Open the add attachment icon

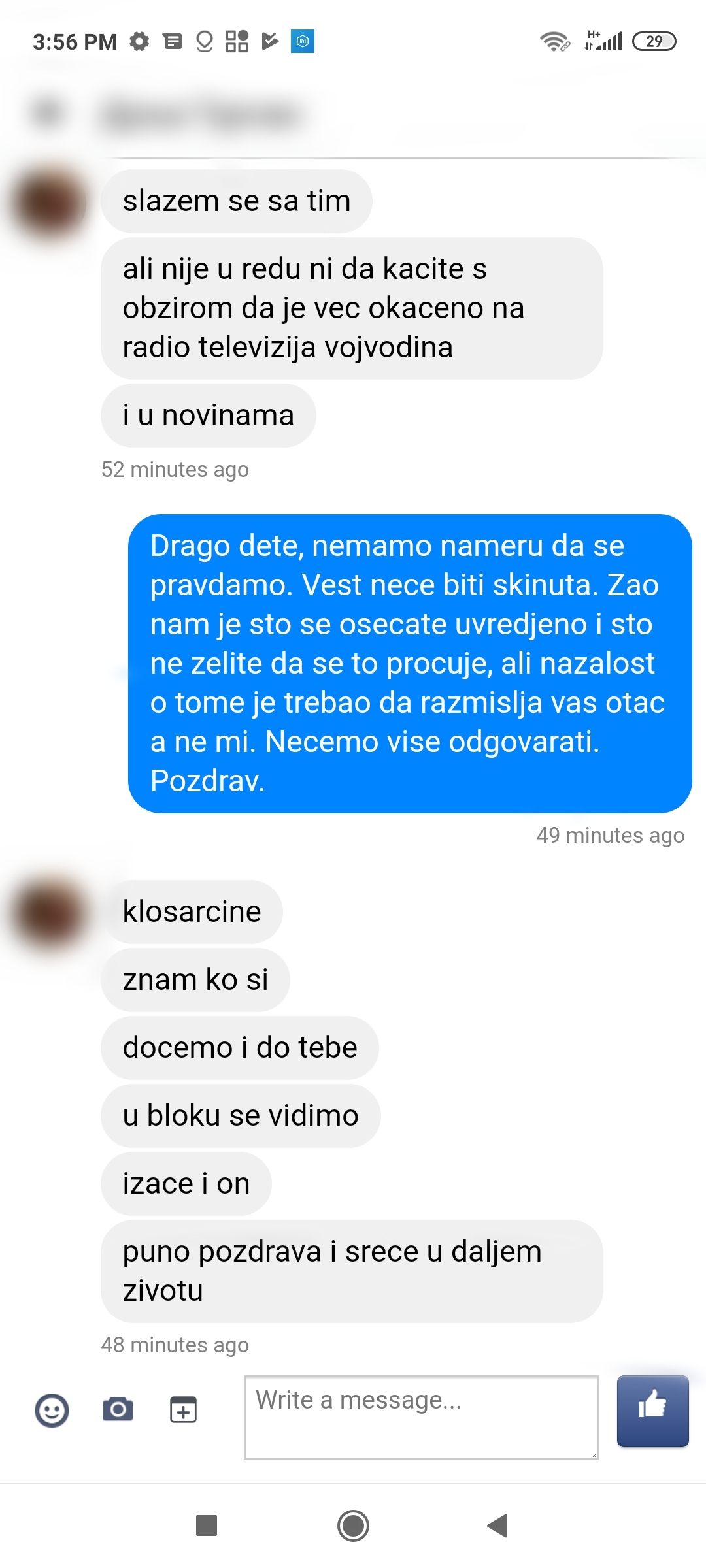(183, 1410)
